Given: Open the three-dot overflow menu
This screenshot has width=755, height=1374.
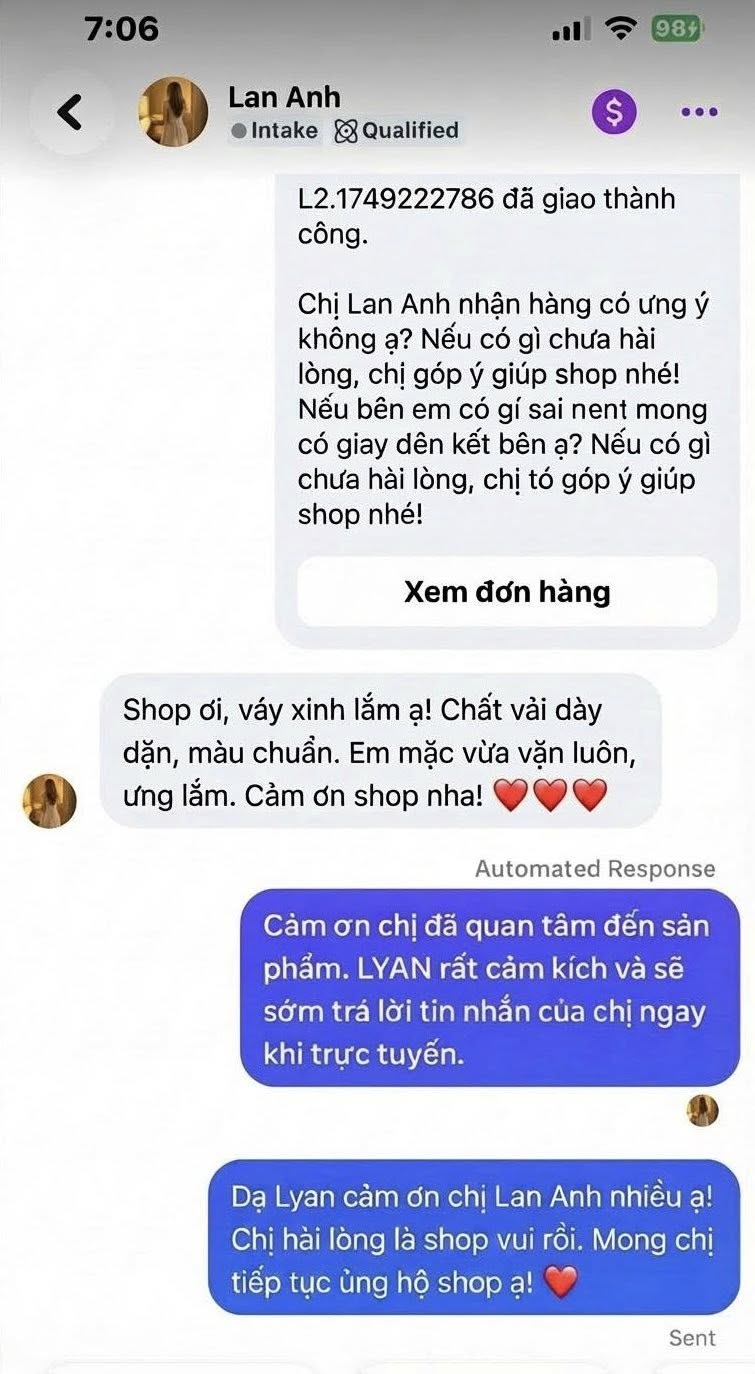Looking at the screenshot, I should tap(699, 112).
